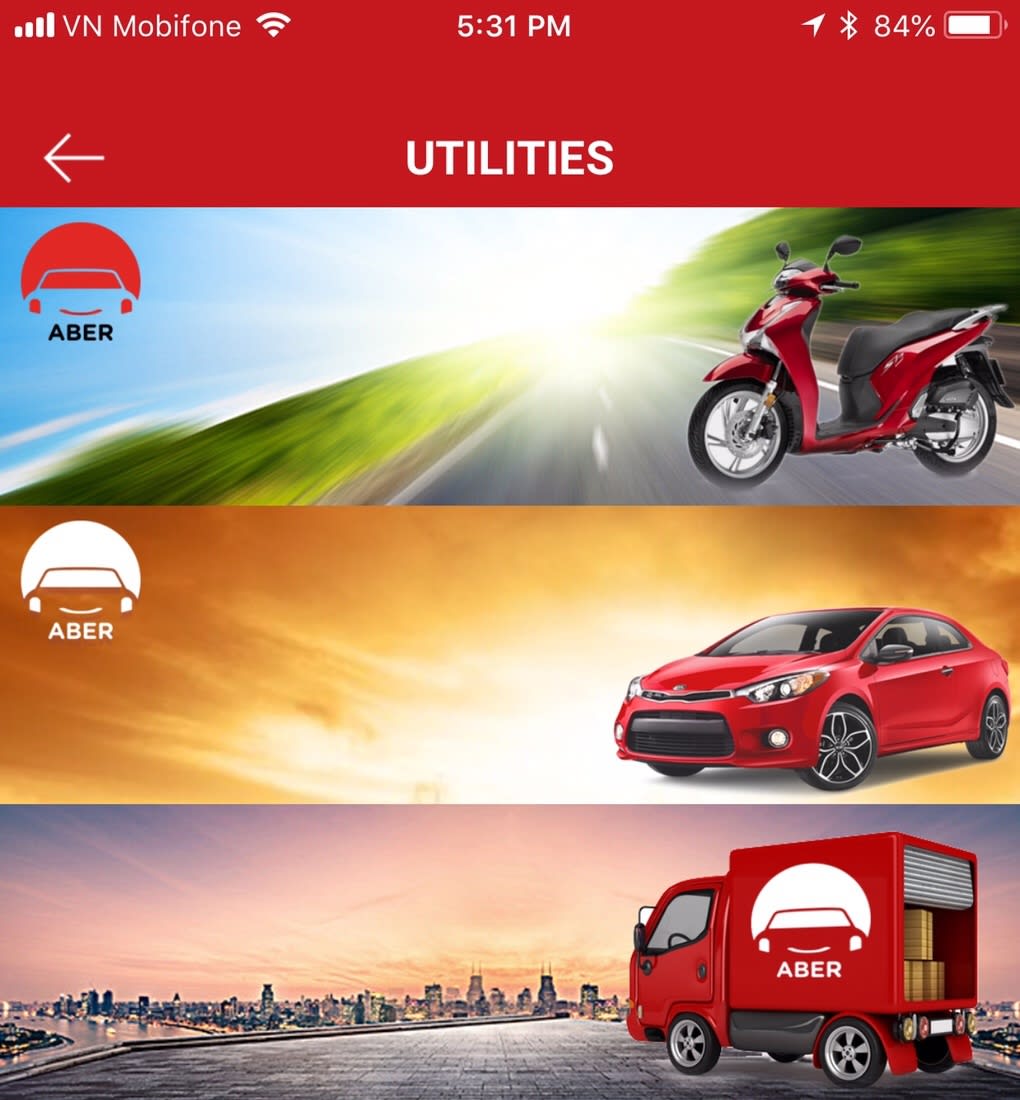
Task: Choose the delivery truck banner
Action: click(510, 950)
